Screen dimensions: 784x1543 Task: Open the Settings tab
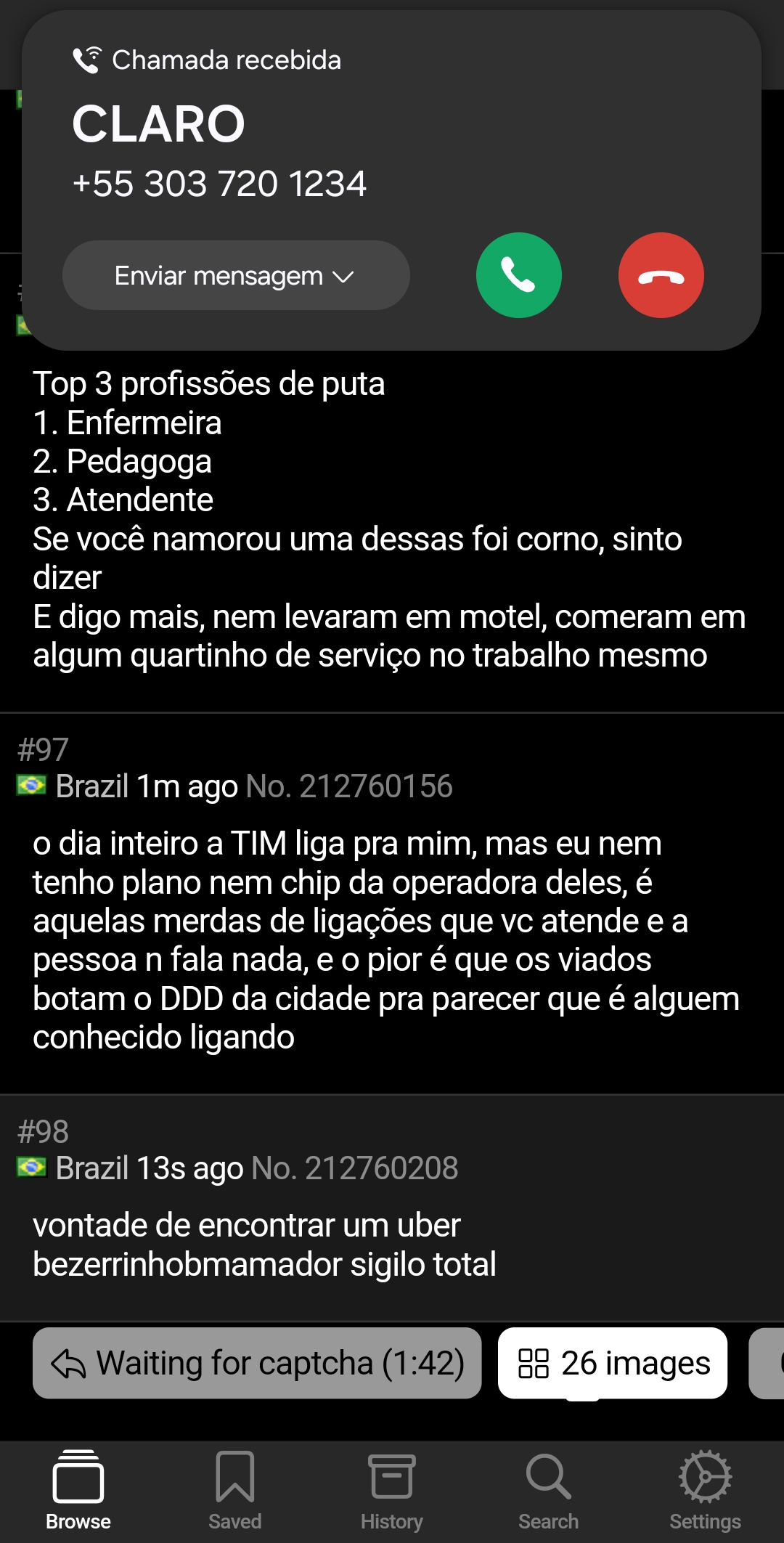tap(705, 1491)
